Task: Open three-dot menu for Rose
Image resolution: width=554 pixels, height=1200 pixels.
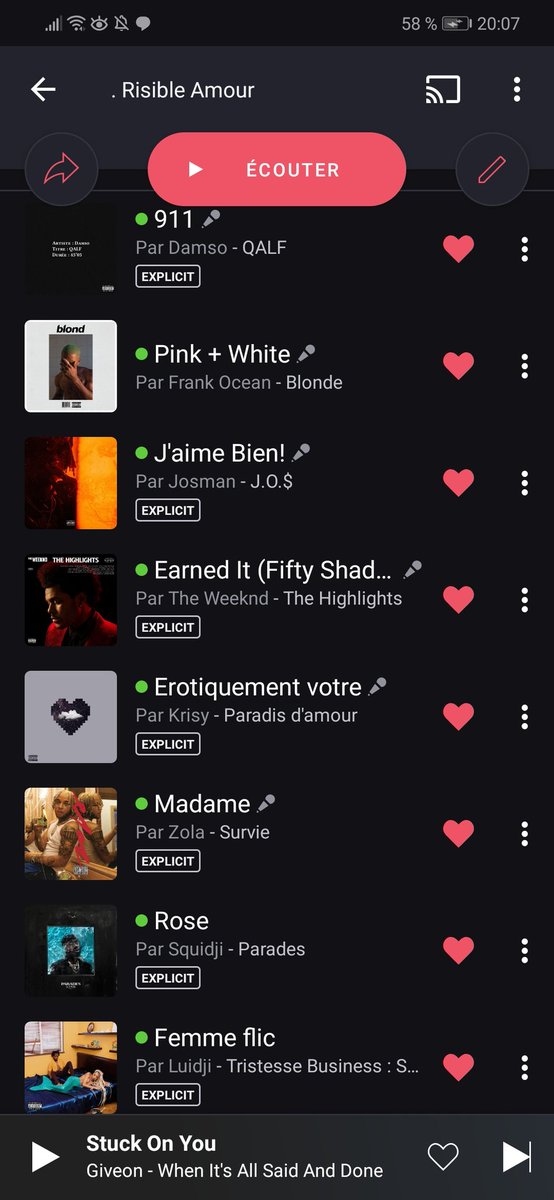Action: 524,950
